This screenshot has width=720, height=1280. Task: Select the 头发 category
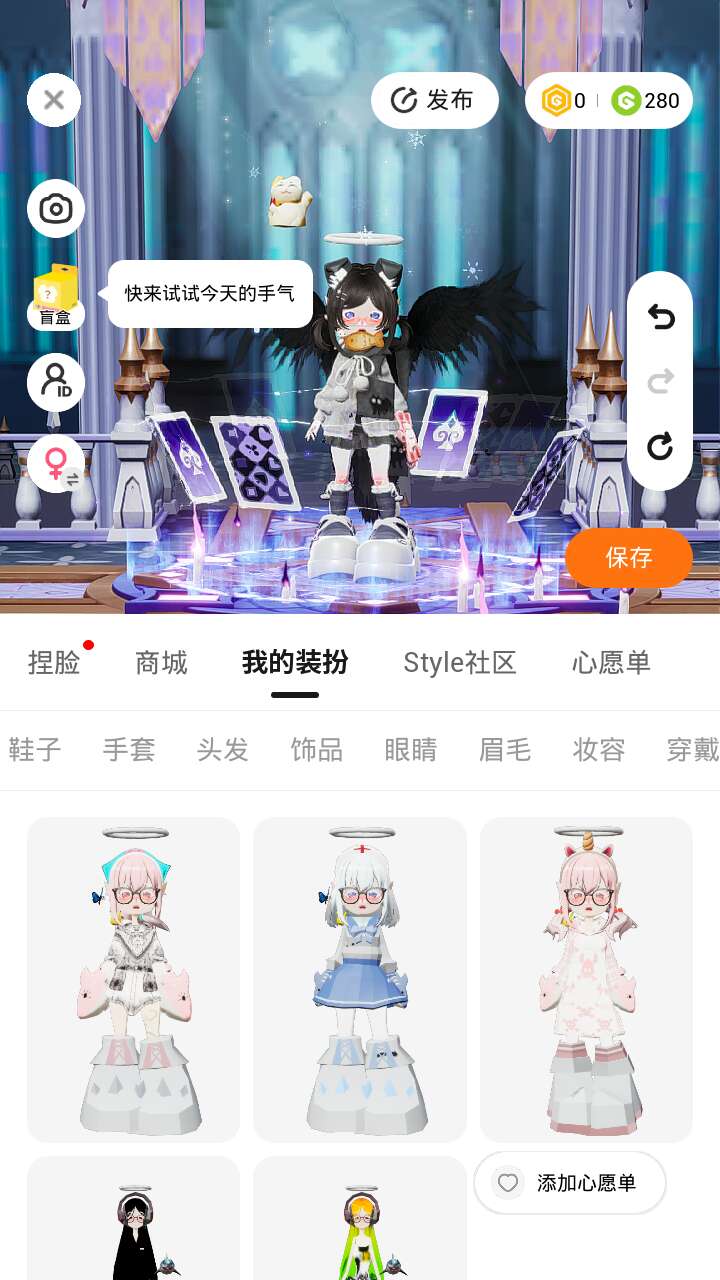(x=222, y=750)
